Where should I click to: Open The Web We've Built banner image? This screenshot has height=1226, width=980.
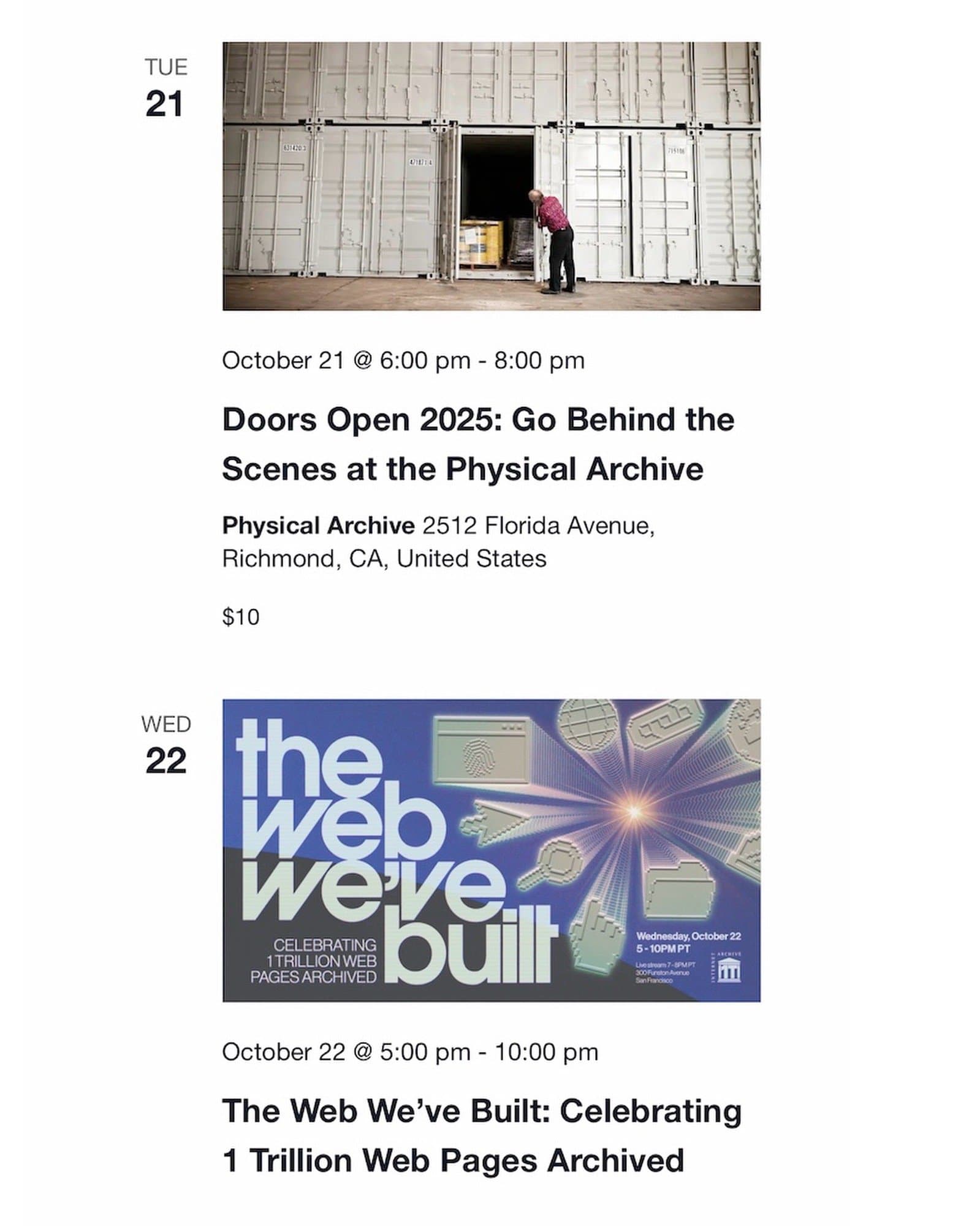(x=491, y=850)
